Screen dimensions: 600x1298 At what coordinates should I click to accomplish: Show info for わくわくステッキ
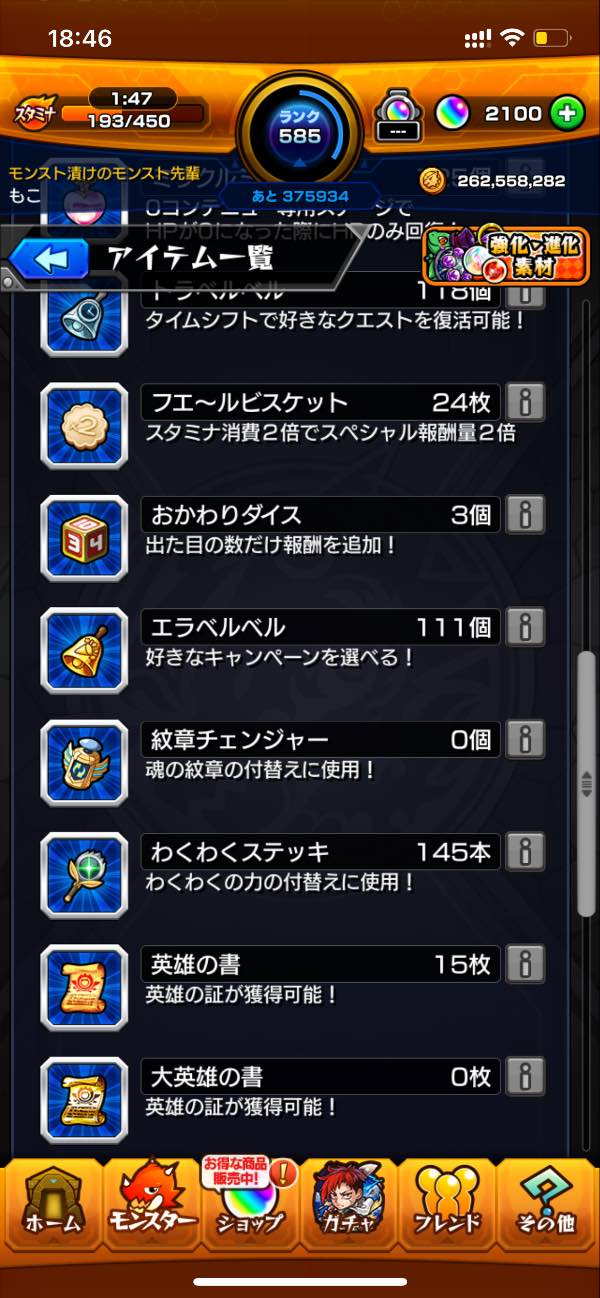(525, 852)
